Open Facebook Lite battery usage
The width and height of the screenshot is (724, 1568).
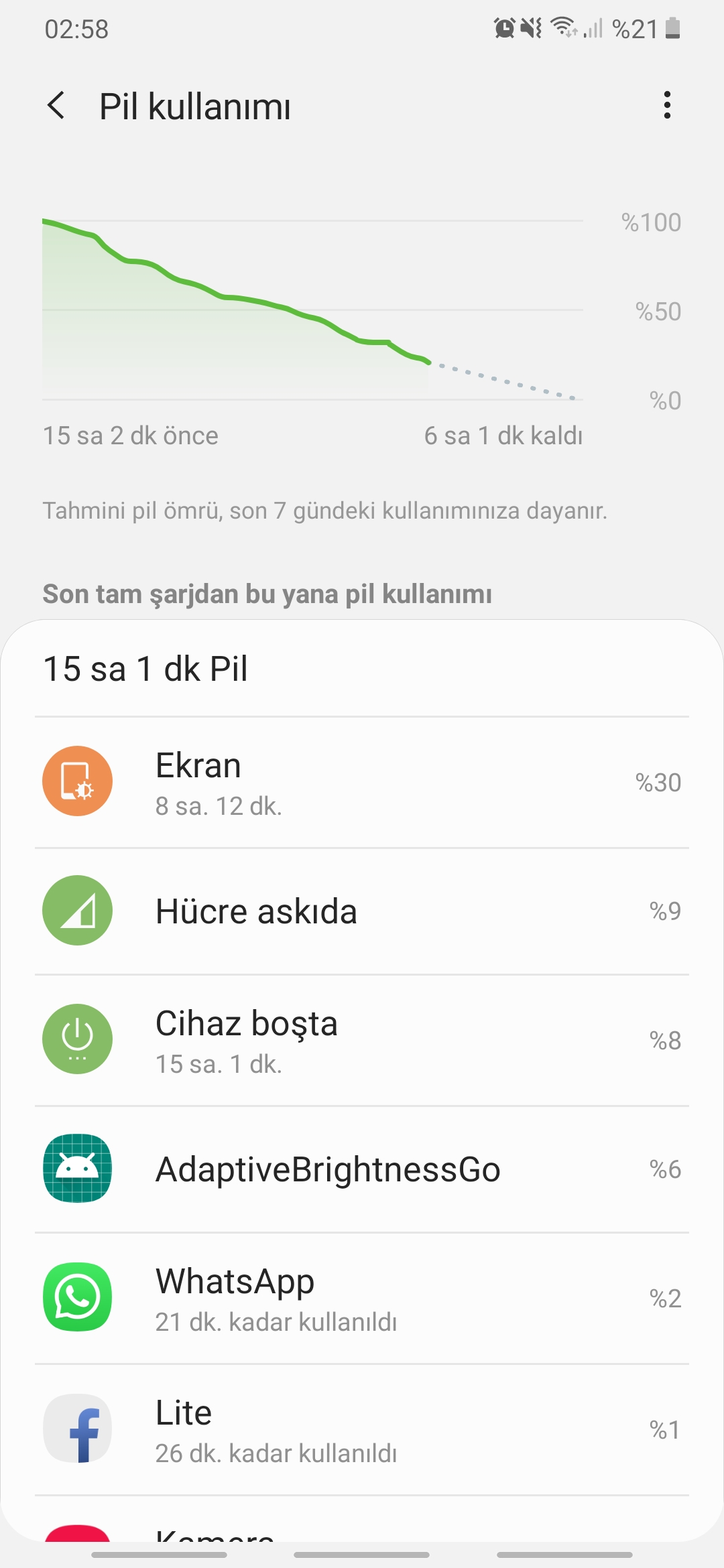362,1429
